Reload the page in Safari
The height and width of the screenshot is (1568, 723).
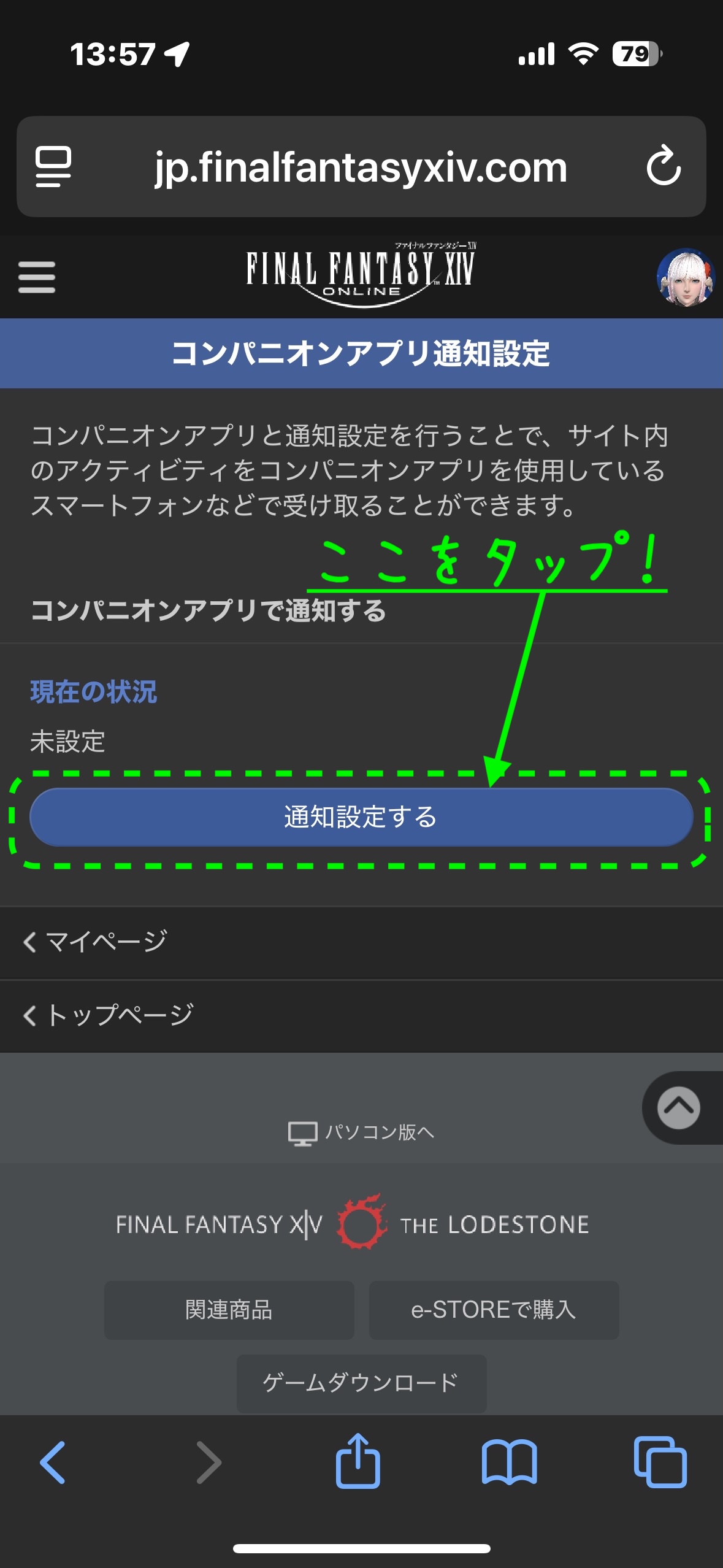(x=664, y=166)
